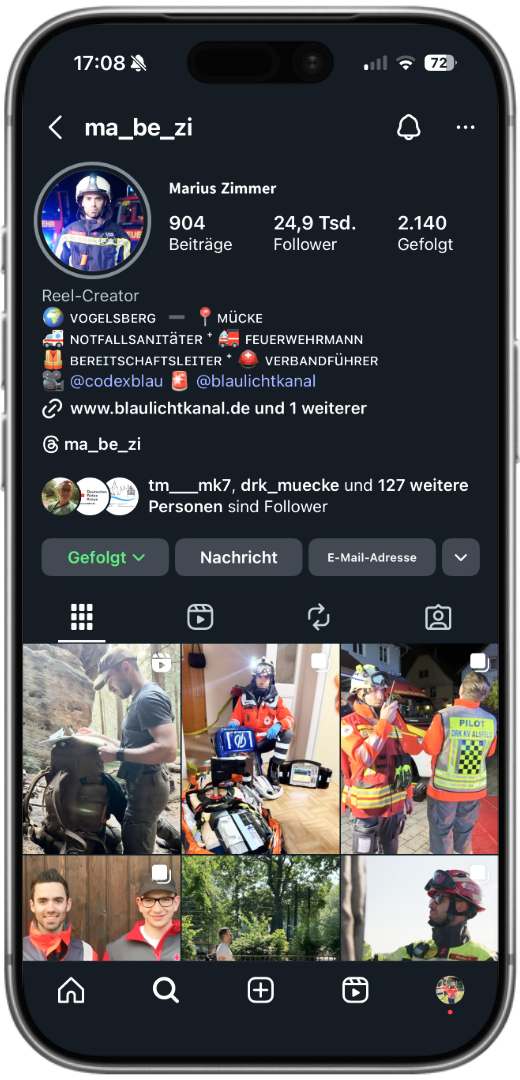Open the post showing paramedic with medical equipment

pyautogui.click(x=260, y=749)
